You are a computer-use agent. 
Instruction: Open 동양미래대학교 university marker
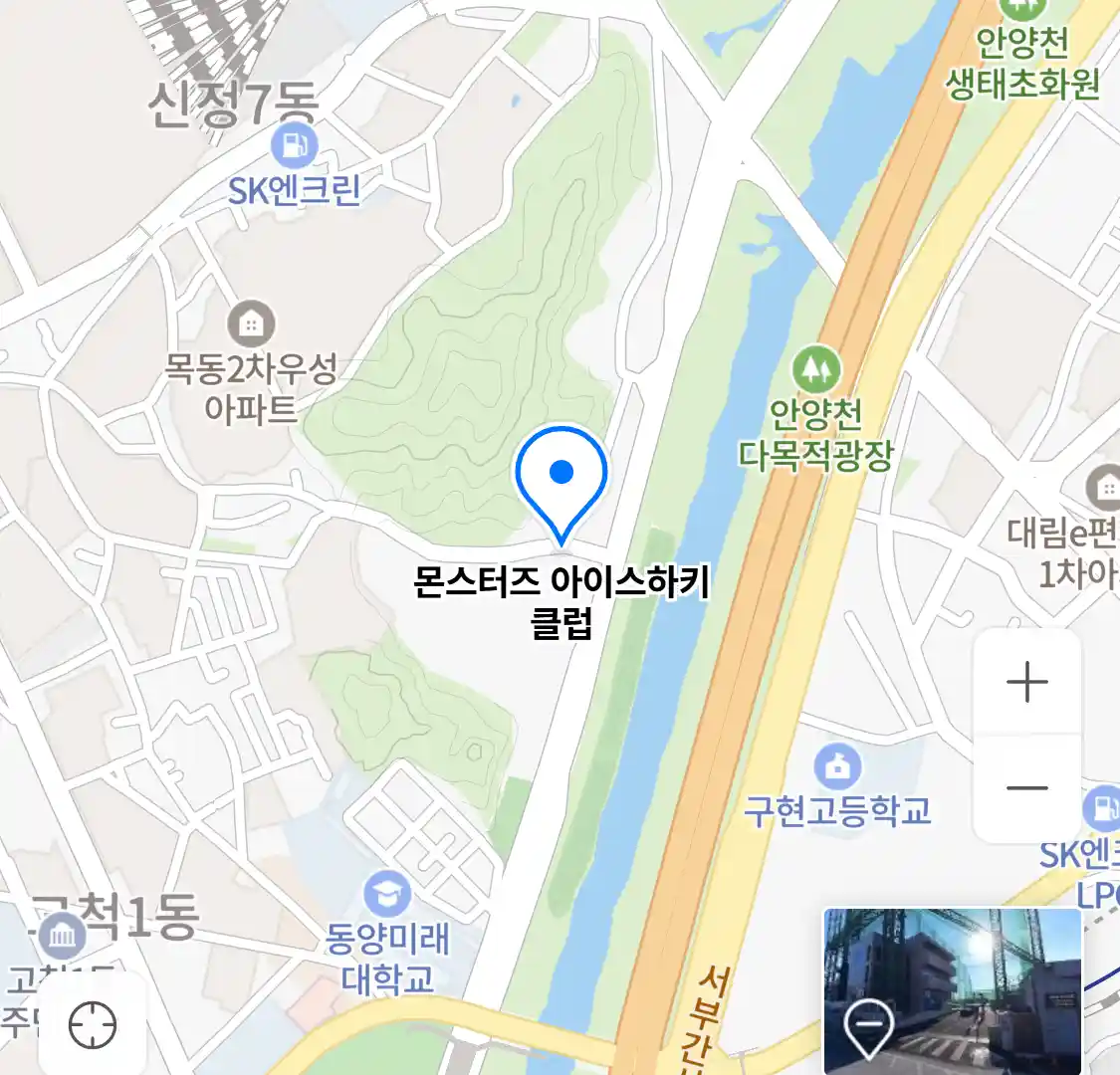click(x=386, y=894)
